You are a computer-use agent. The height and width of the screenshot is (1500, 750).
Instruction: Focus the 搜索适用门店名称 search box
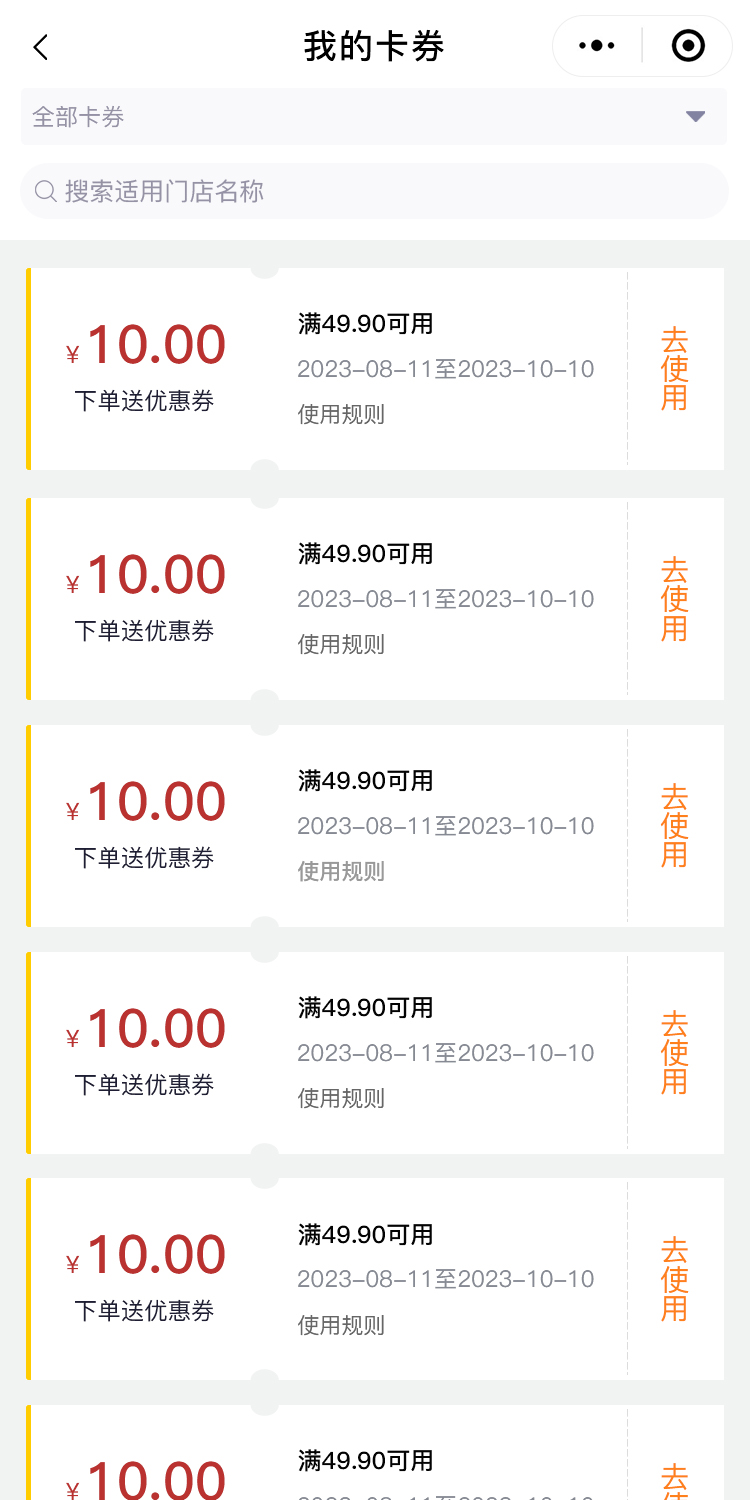[x=375, y=191]
